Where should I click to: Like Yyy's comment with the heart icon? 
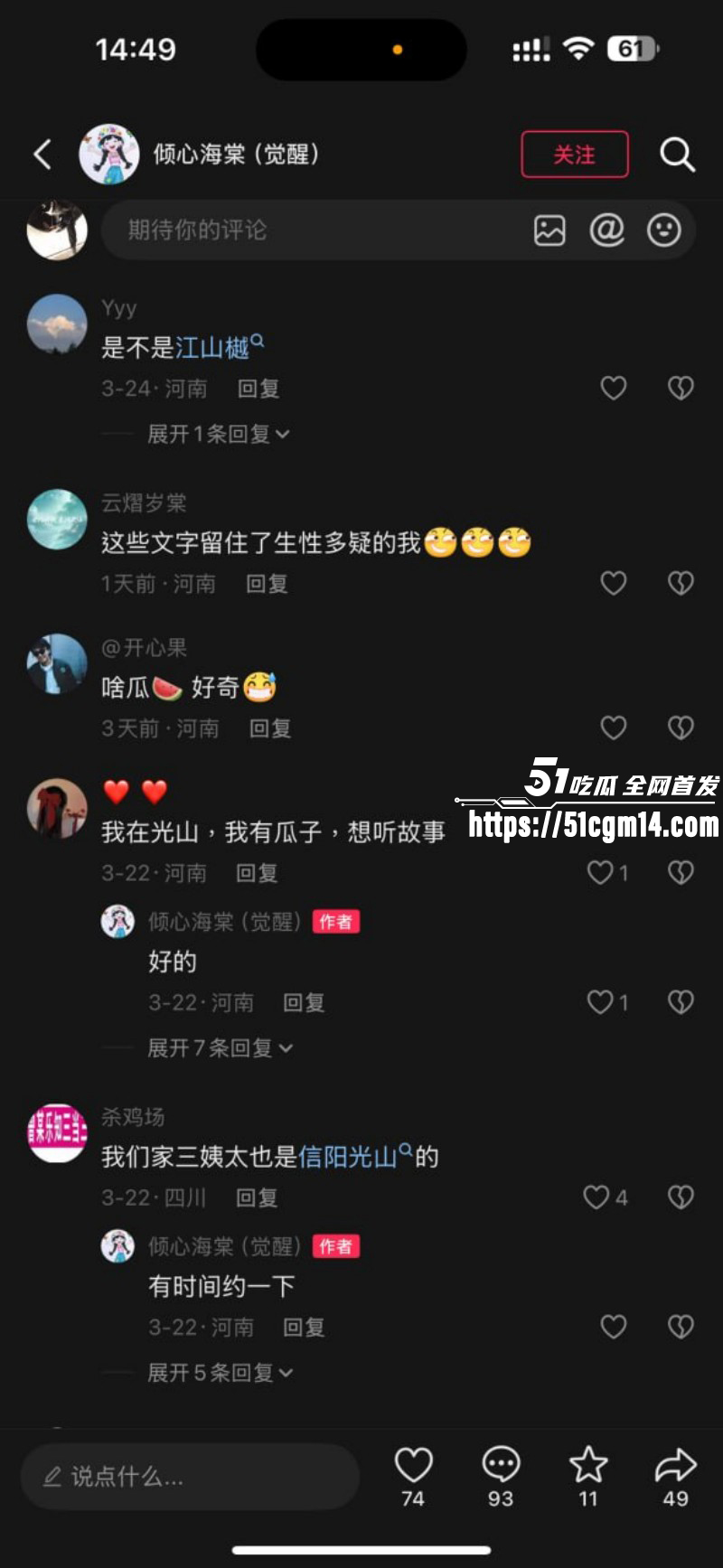(x=614, y=388)
